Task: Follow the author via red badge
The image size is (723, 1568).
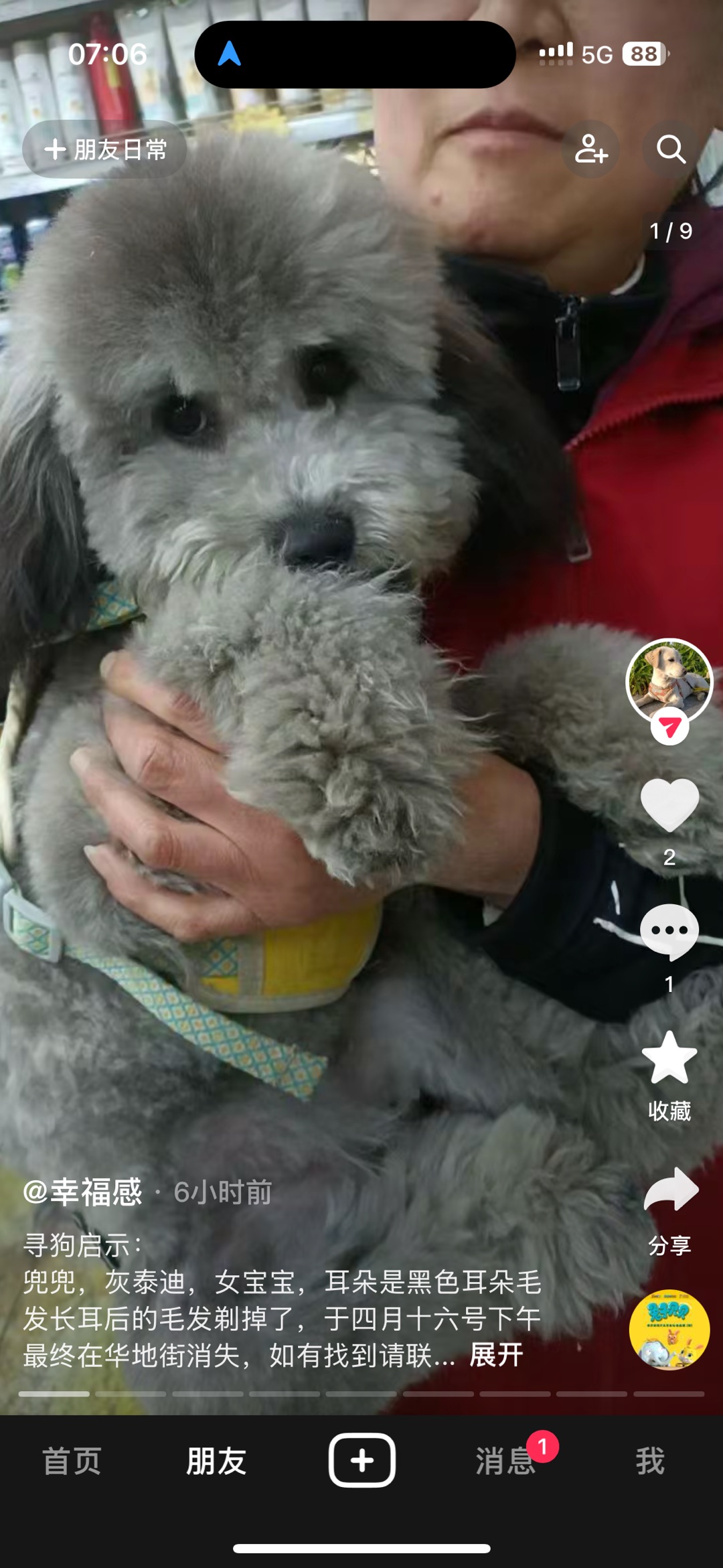Action: click(669, 727)
